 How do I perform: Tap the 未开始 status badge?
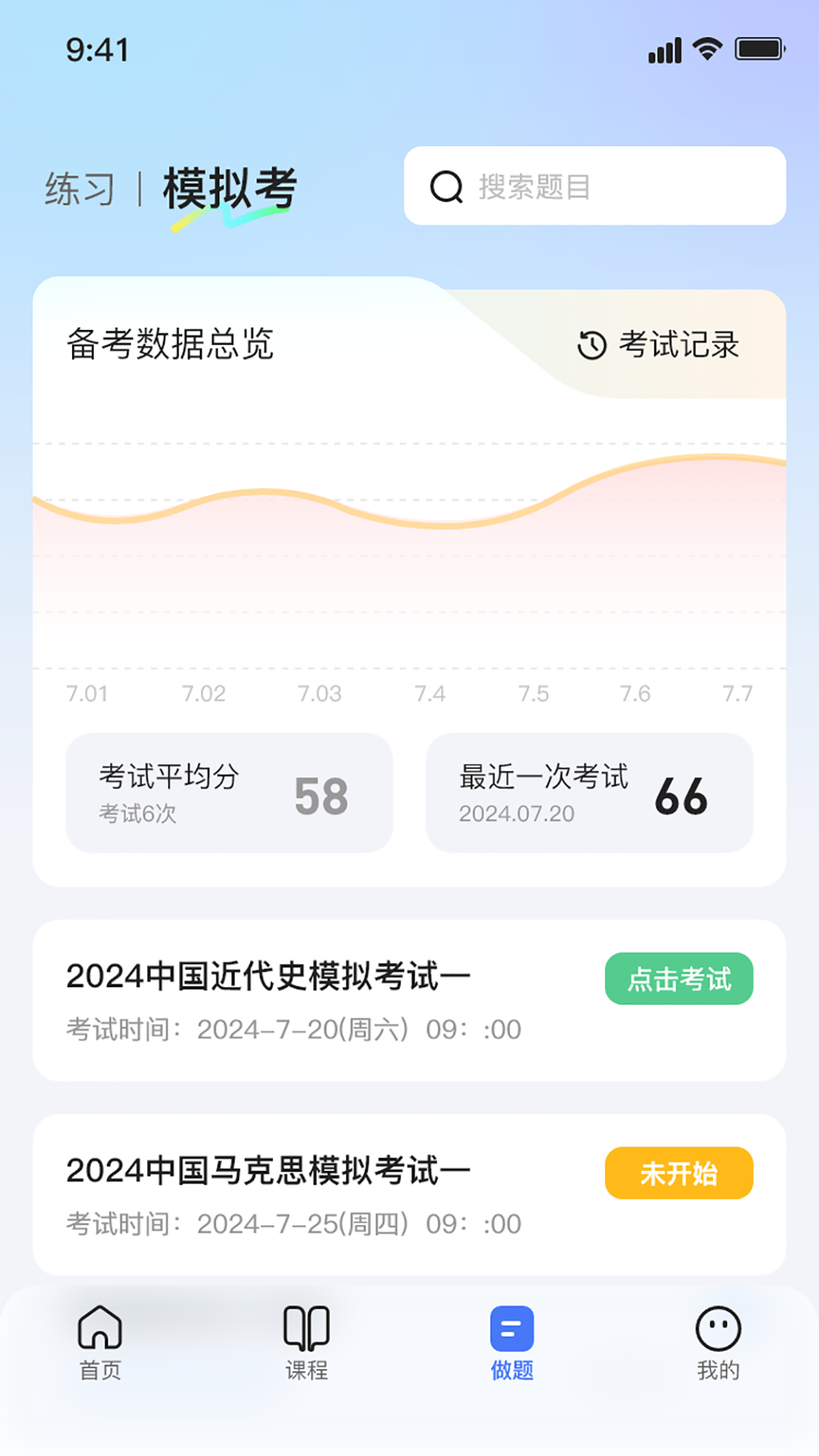pos(679,1173)
